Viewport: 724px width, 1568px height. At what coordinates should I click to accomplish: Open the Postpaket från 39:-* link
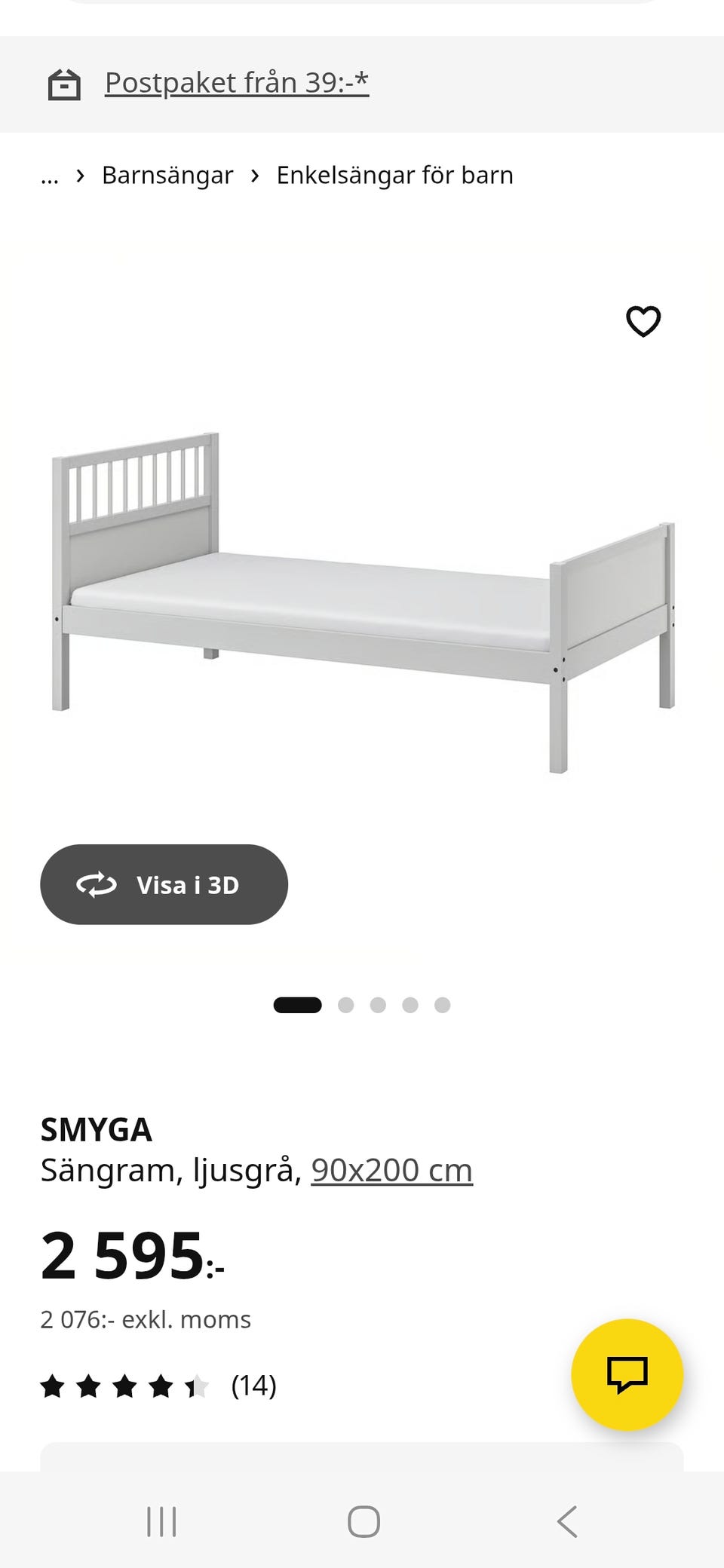tap(236, 83)
